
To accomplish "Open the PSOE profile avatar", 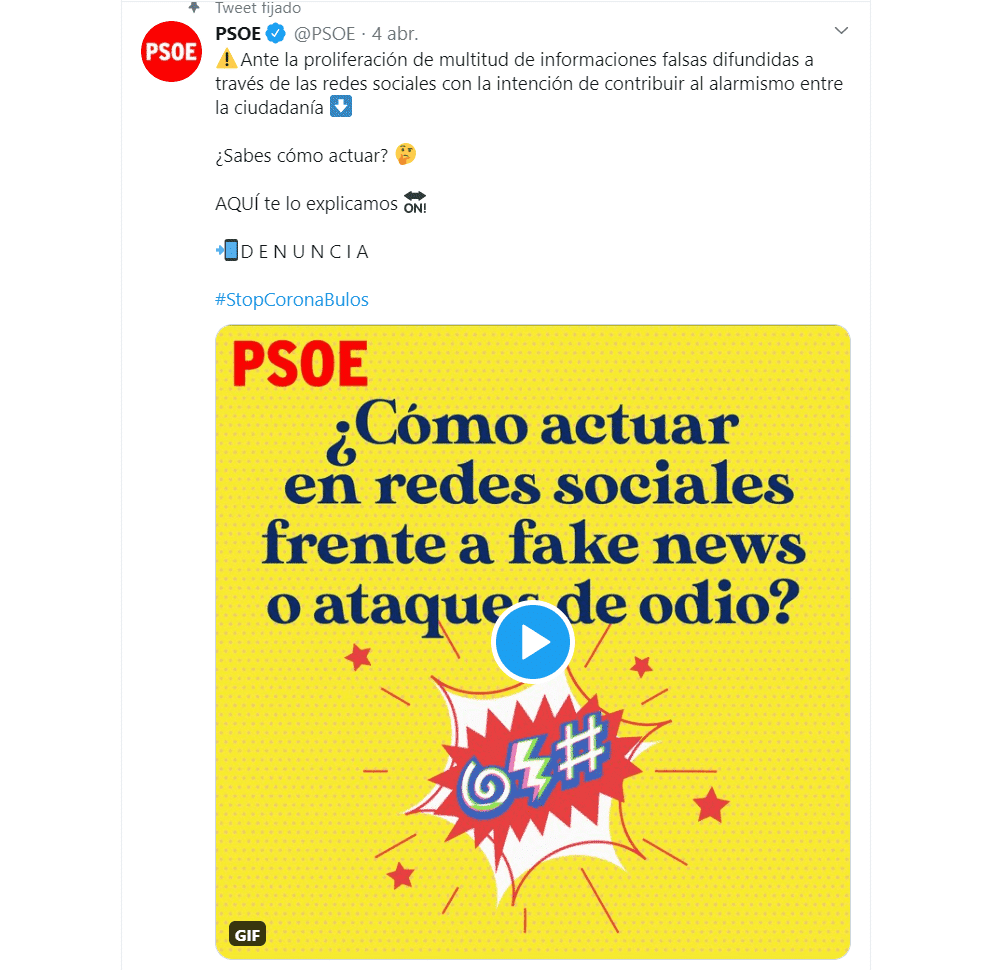I will (169, 52).
